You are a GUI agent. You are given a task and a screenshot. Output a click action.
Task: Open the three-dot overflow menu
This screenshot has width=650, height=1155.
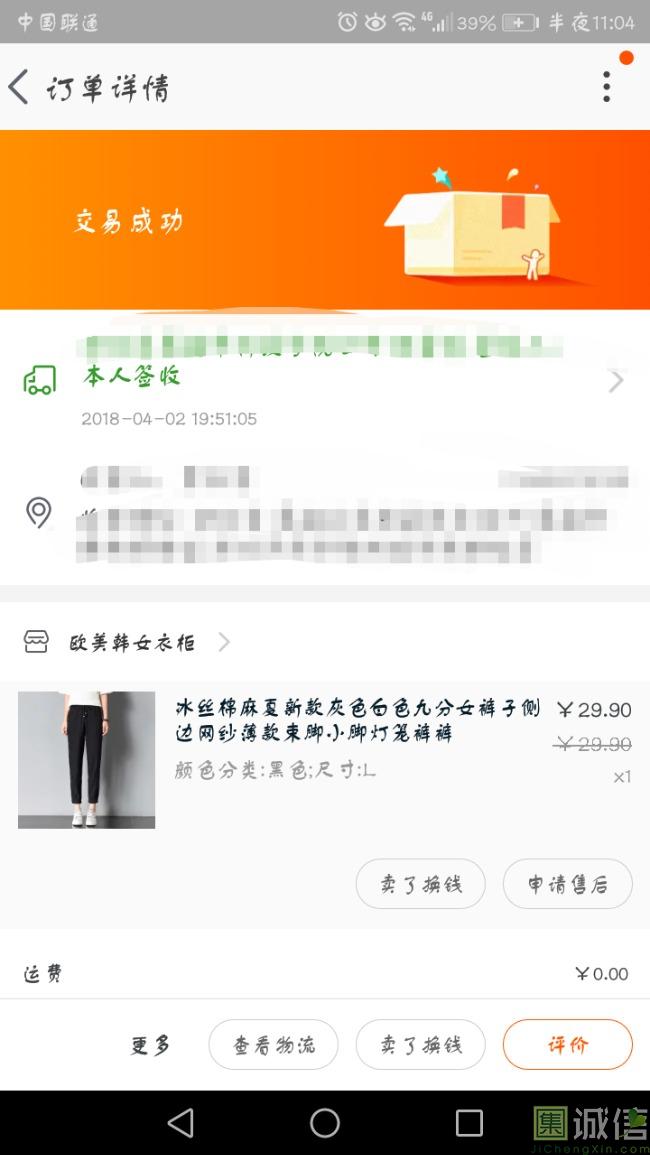click(606, 88)
